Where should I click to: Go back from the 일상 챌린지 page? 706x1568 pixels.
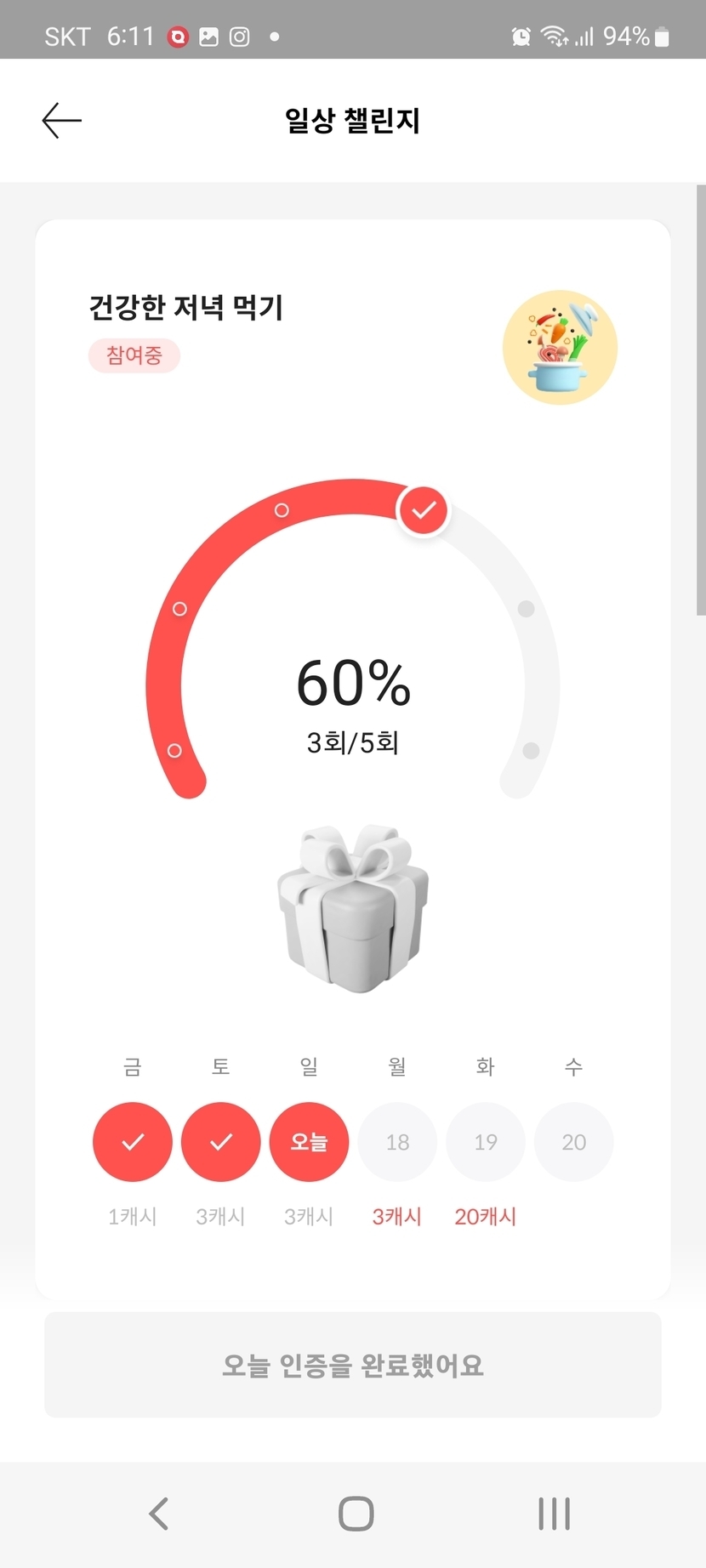point(62,121)
